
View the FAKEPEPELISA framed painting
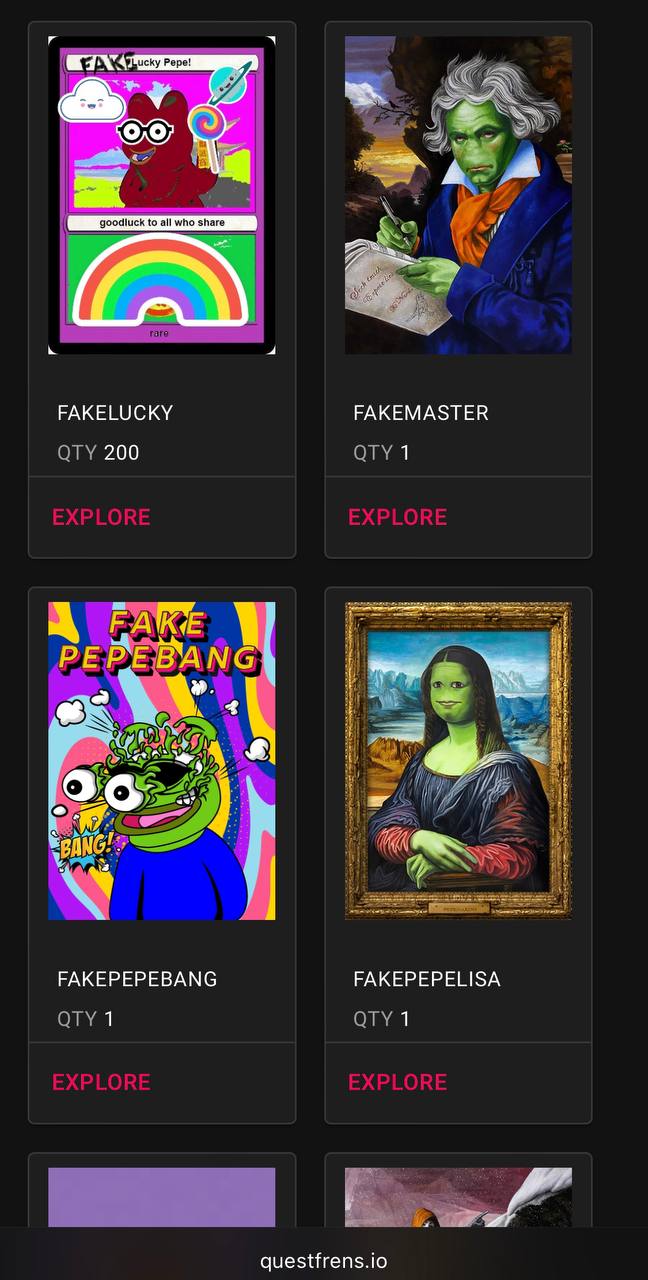[458, 761]
